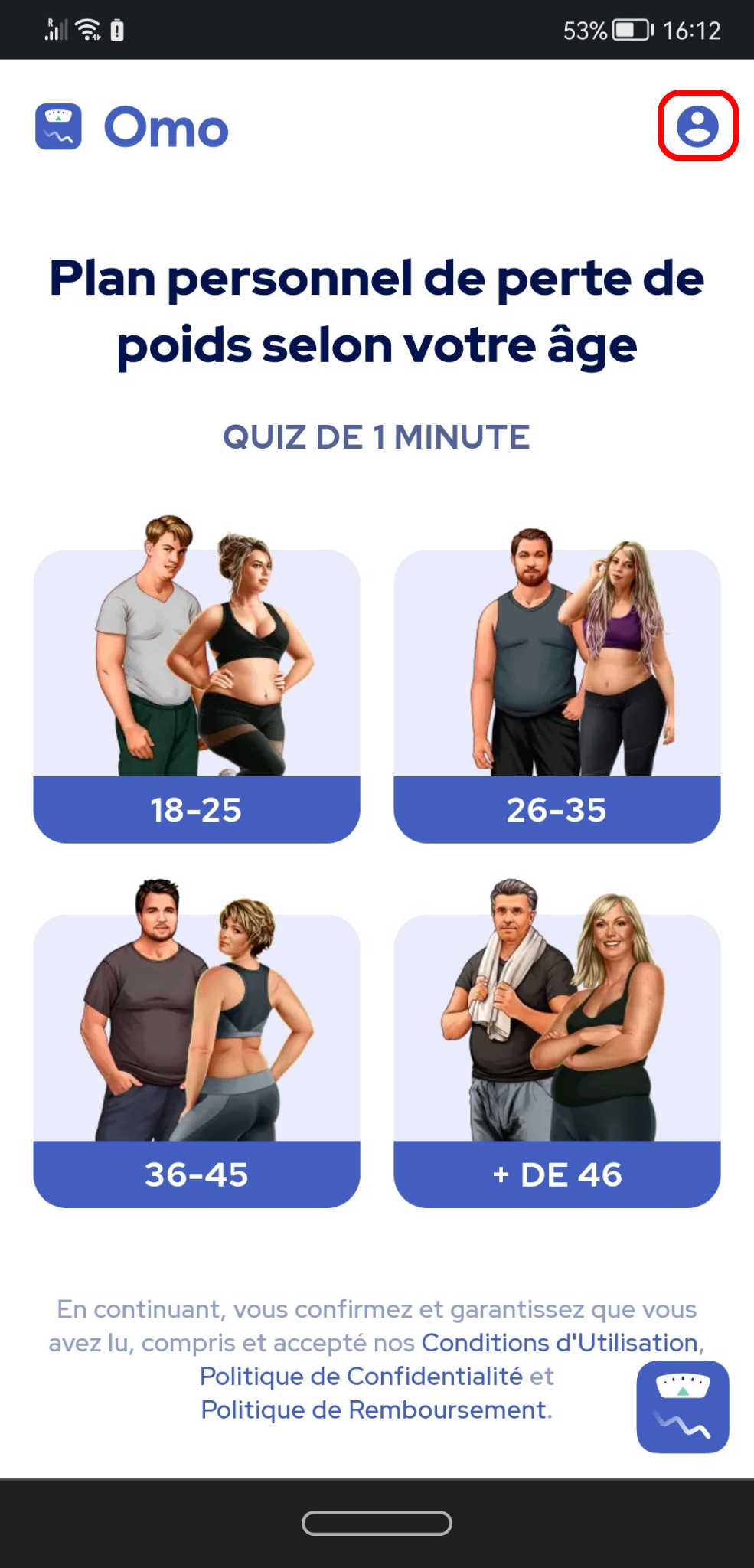Select the 18-25 age group card

[x=197, y=679]
